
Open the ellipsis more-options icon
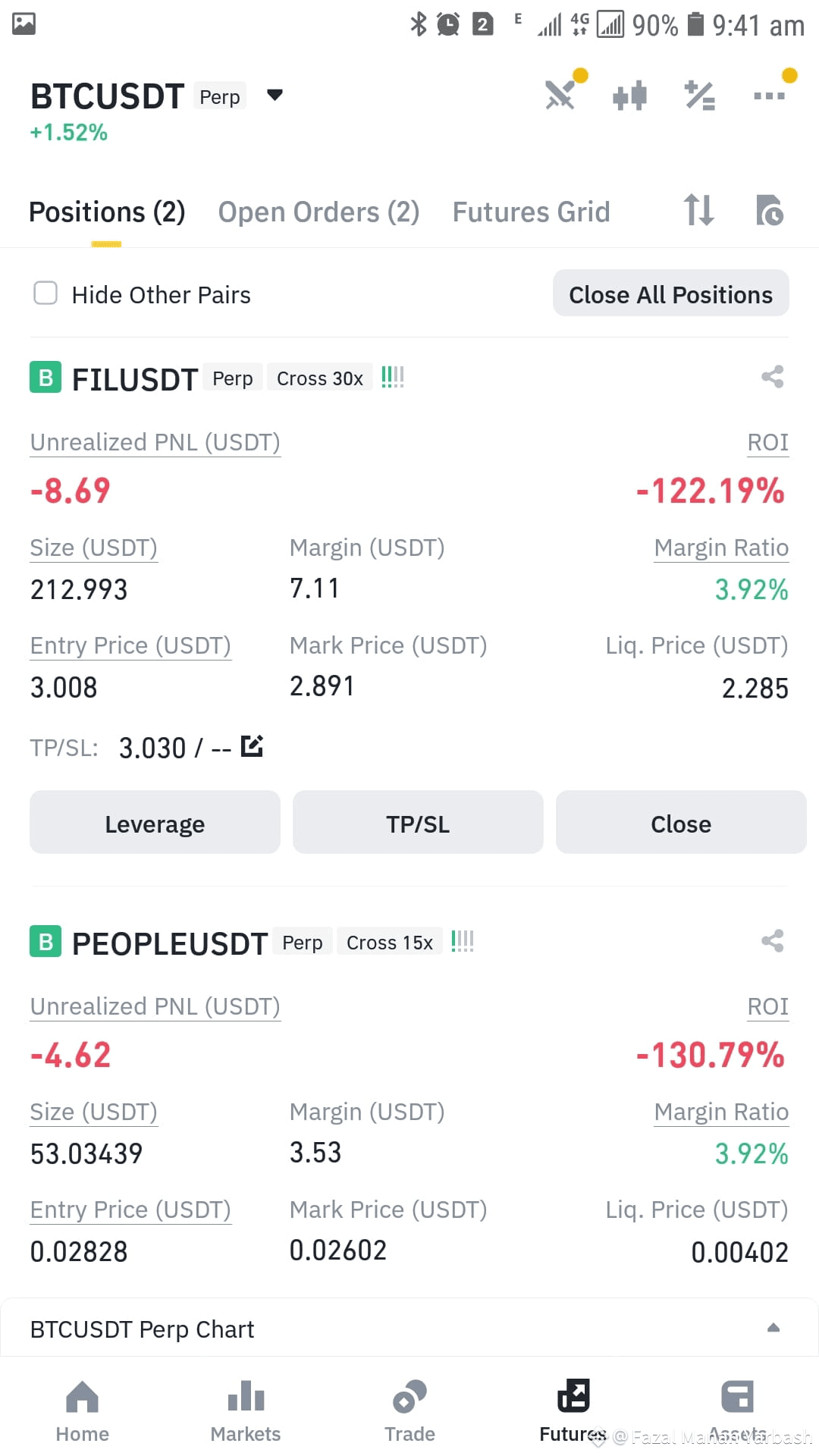point(769,94)
